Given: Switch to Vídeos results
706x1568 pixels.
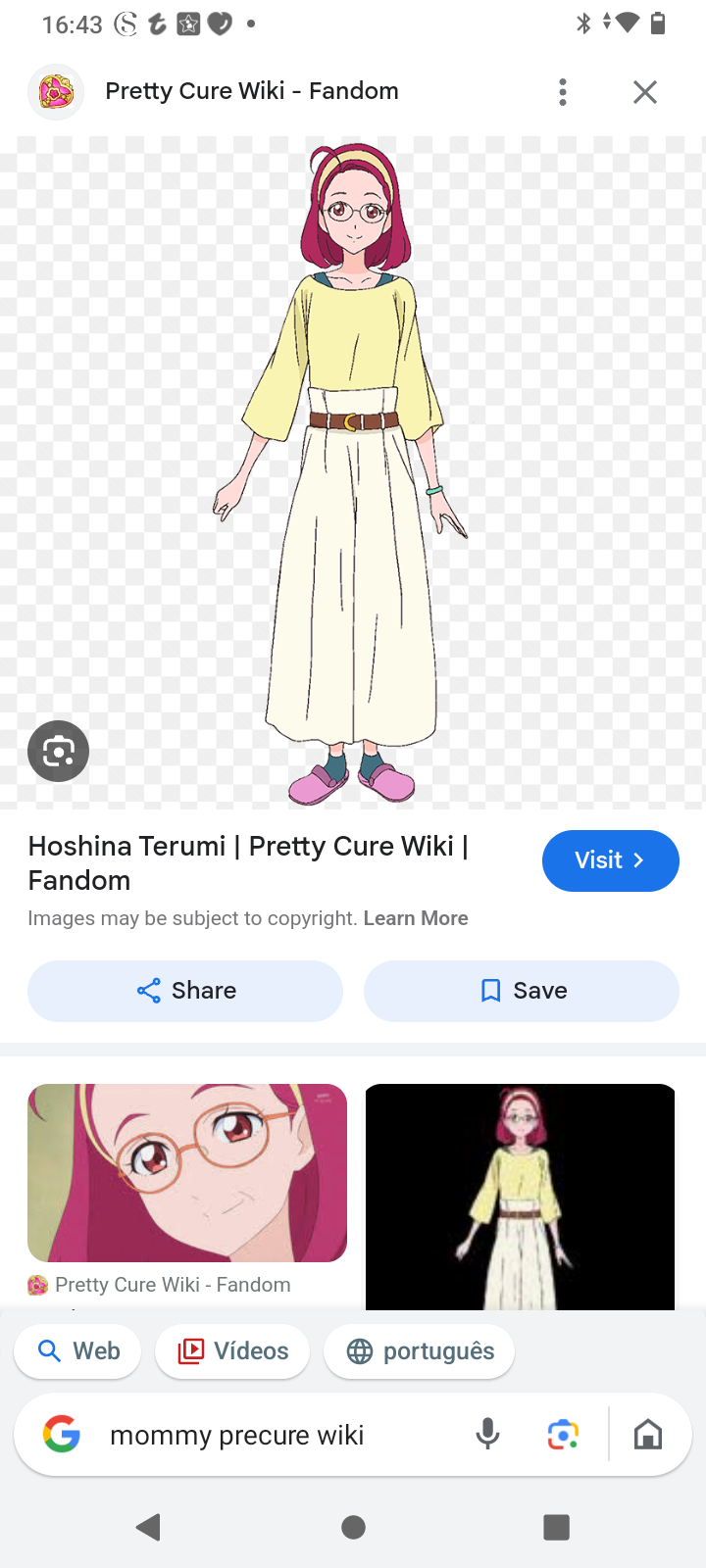Looking at the screenshot, I should (x=232, y=1351).
